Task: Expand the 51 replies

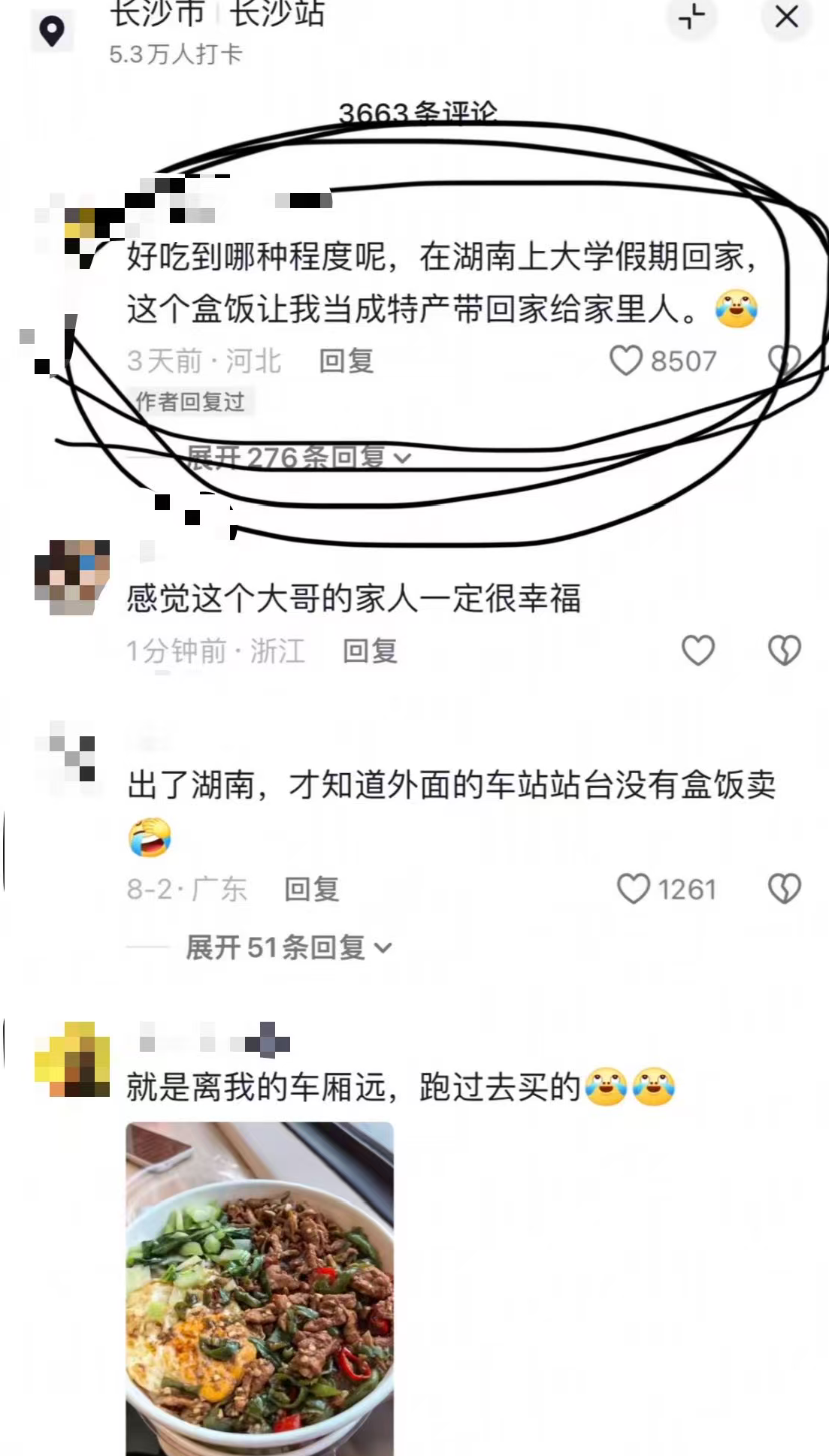Action: [x=289, y=947]
